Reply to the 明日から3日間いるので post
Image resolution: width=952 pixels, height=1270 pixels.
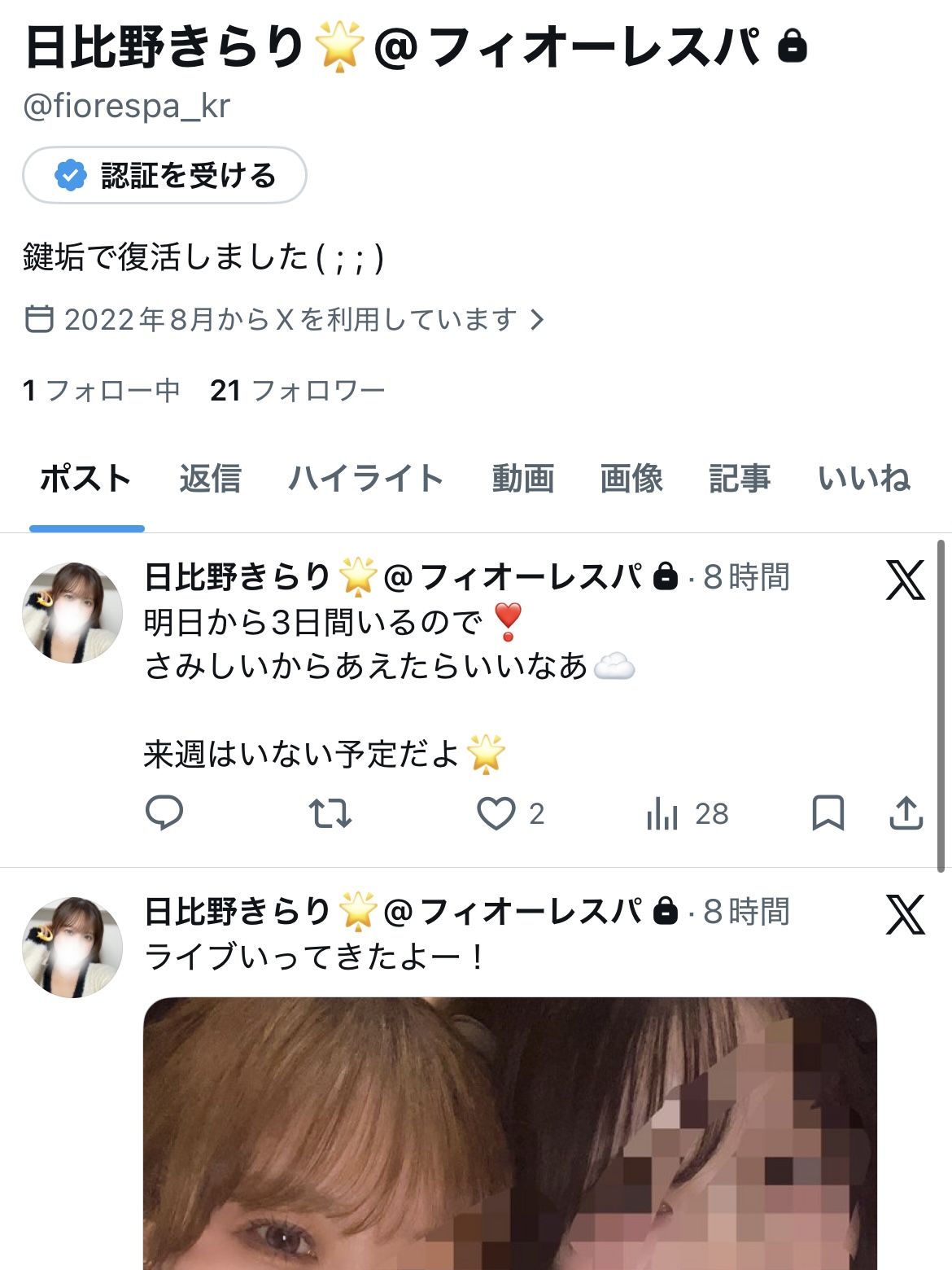click(x=164, y=812)
